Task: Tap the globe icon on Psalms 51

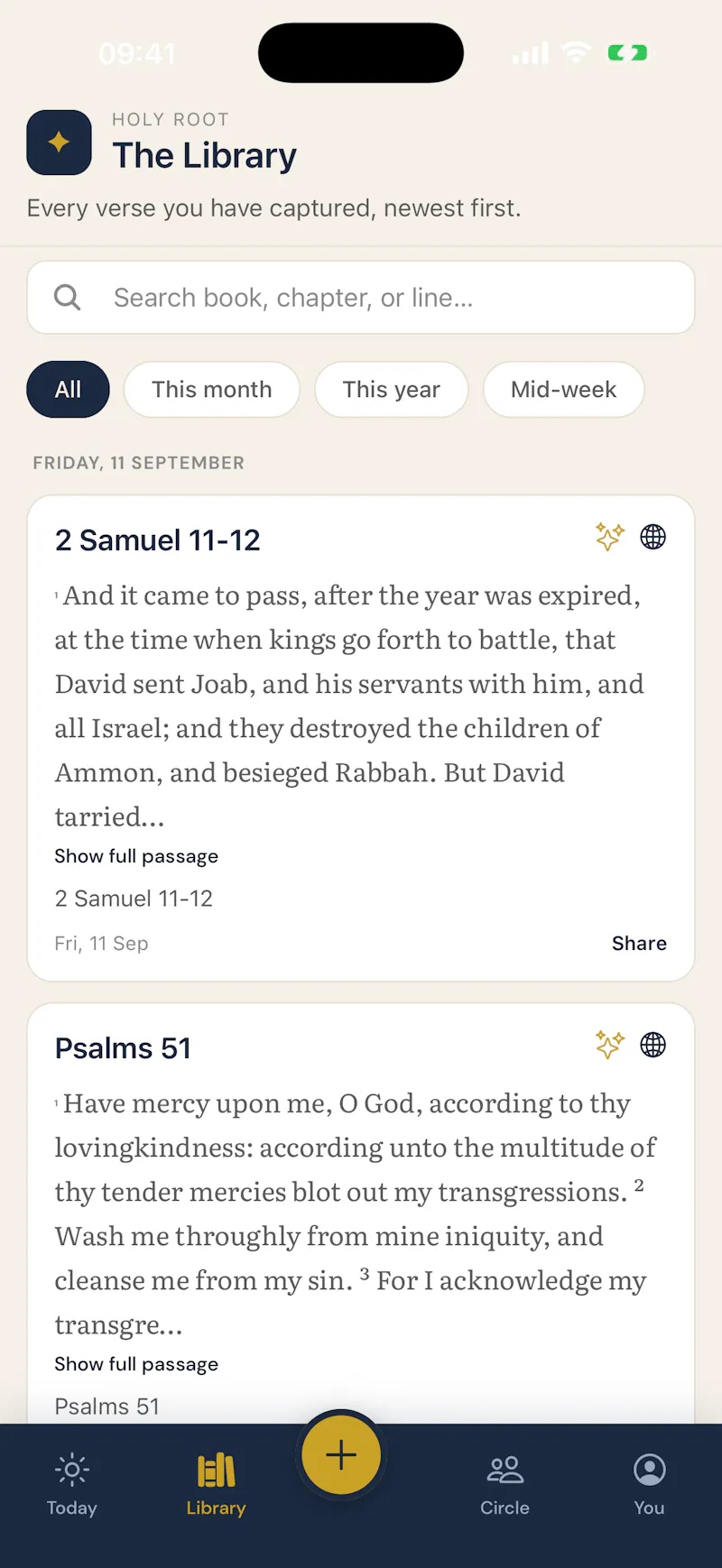Action: (x=653, y=1045)
